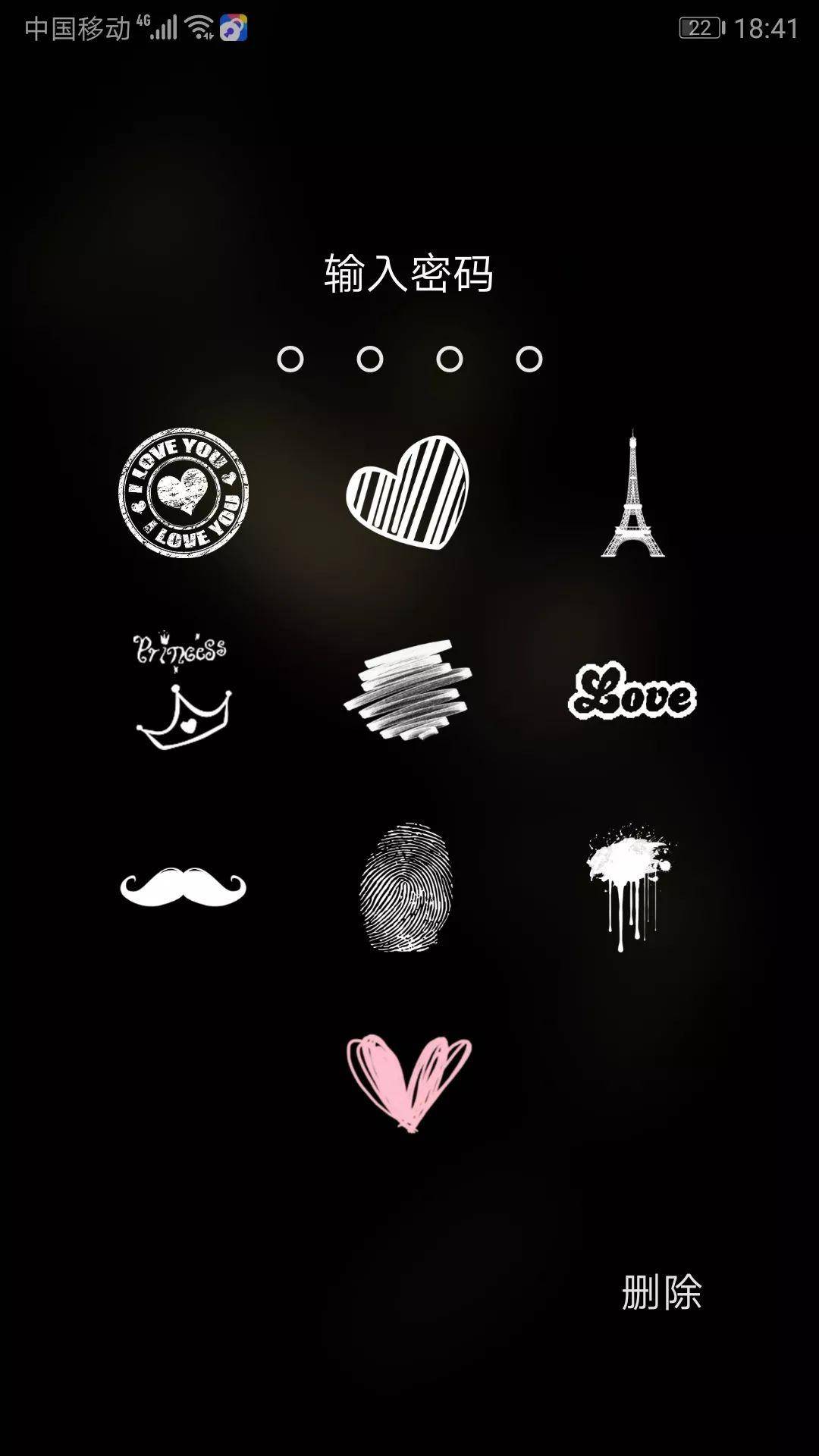Select the Eiffel Tower key
The image size is (819, 1456).
point(632,494)
